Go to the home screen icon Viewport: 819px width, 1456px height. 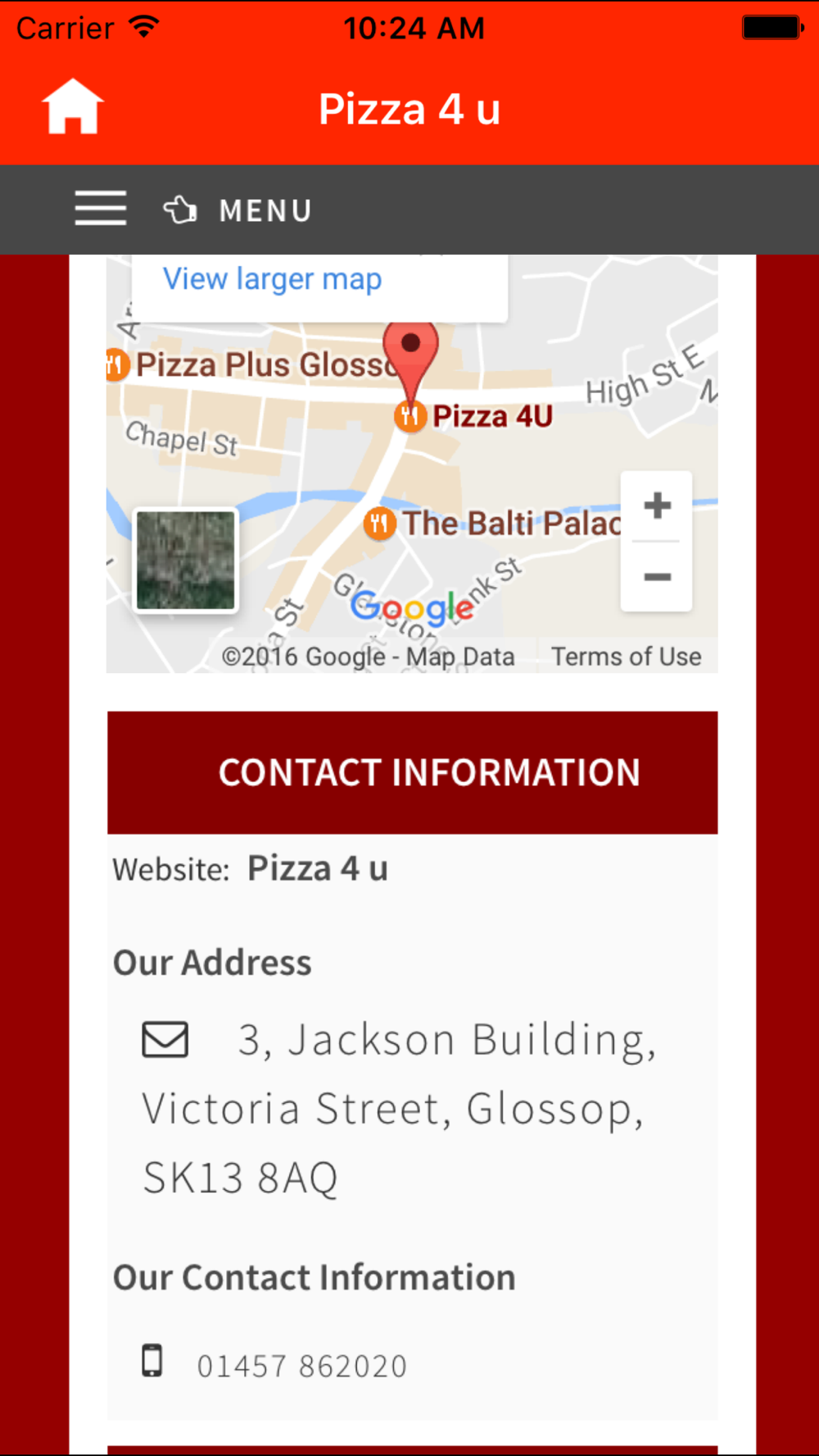coord(73,107)
